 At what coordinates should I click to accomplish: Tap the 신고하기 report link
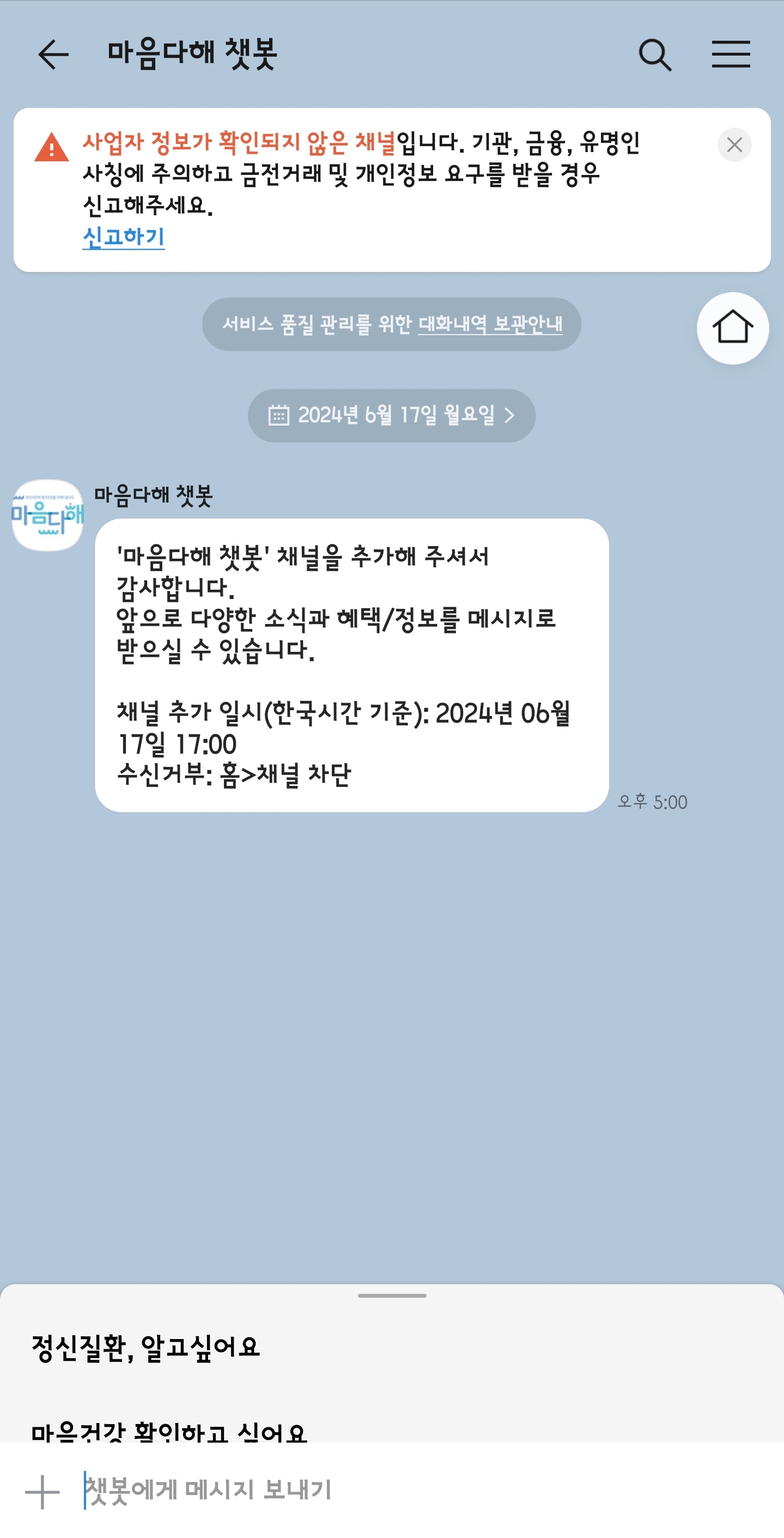124,238
